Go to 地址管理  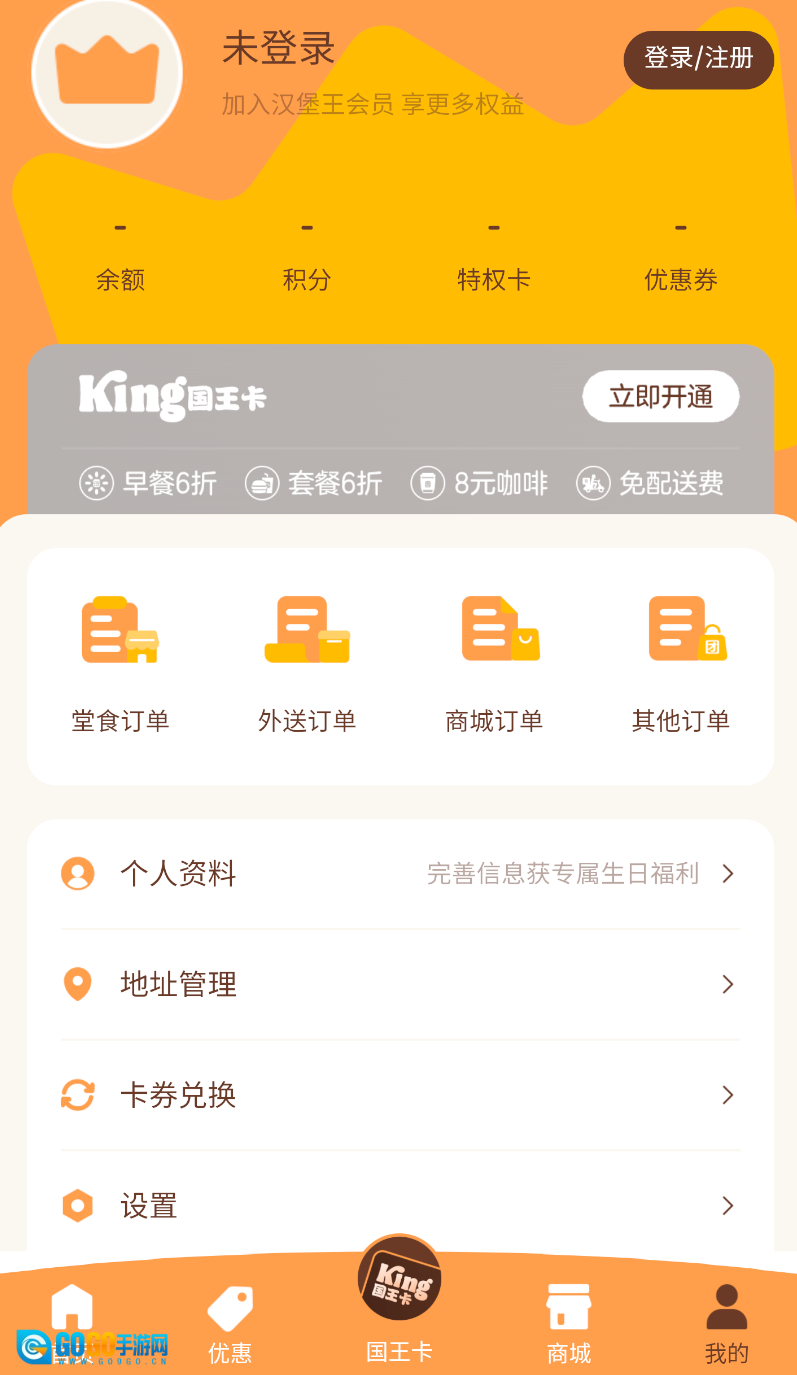tap(400, 985)
